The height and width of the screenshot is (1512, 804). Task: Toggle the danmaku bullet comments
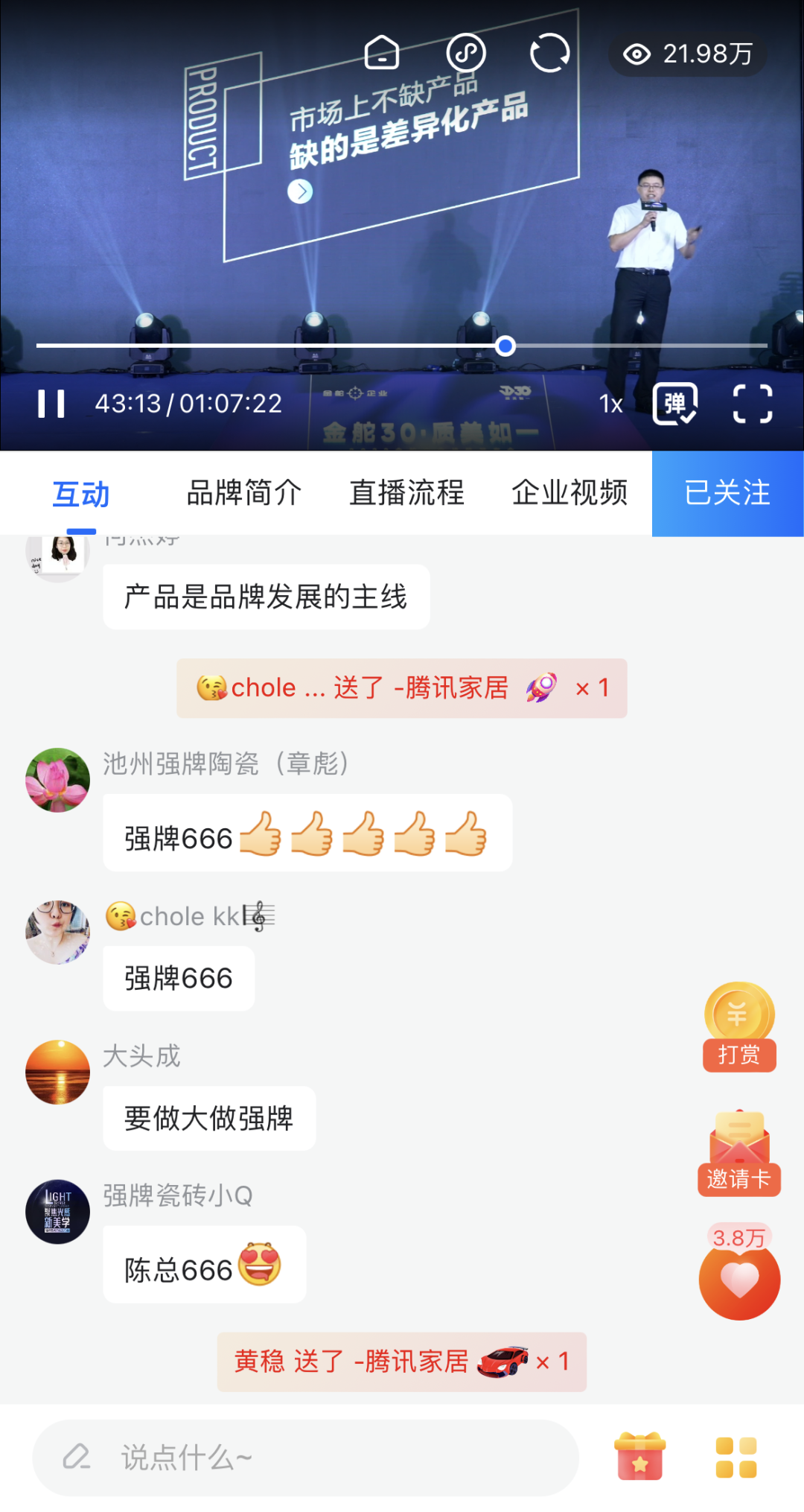point(674,404)
